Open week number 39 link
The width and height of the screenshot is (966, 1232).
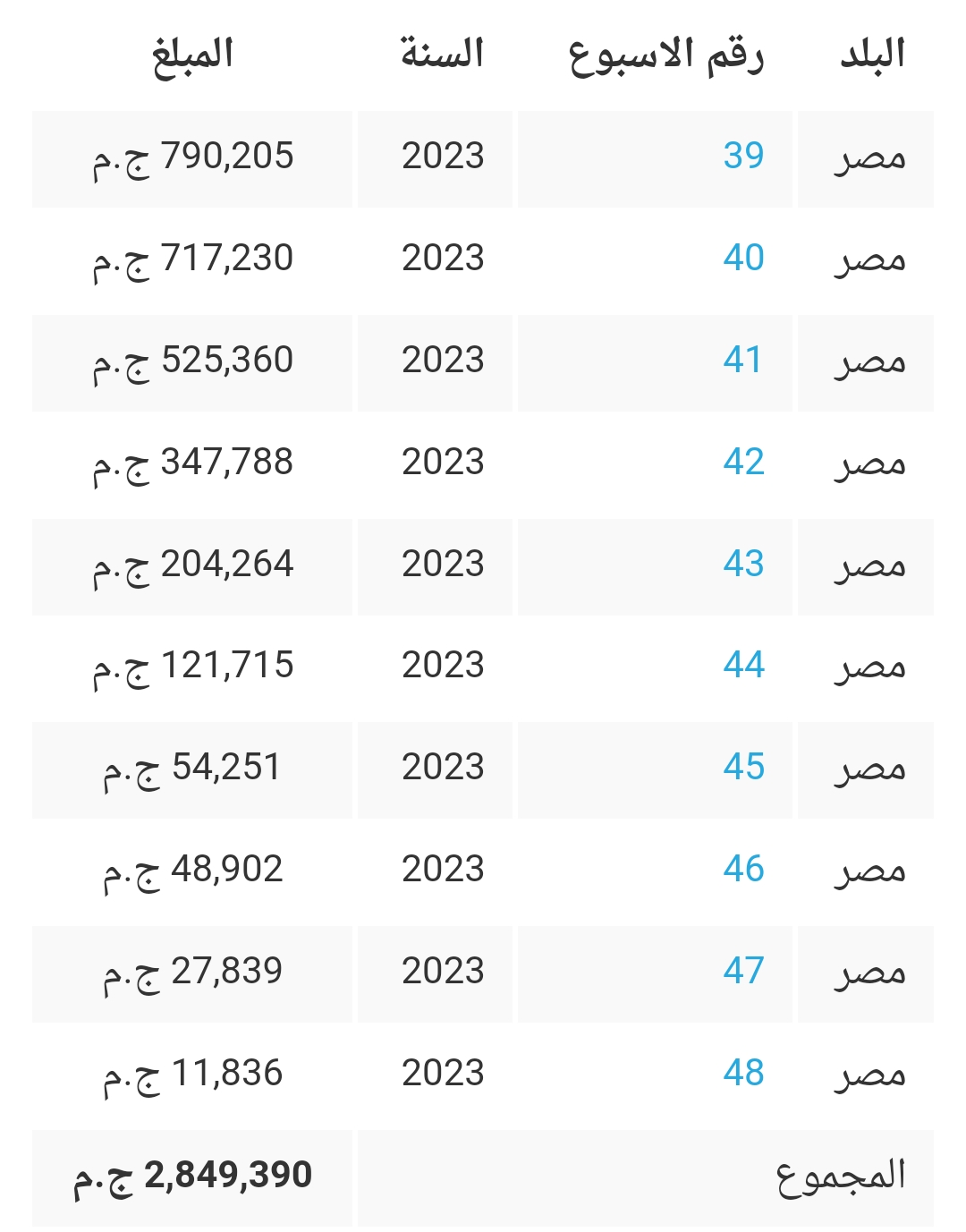743,157
